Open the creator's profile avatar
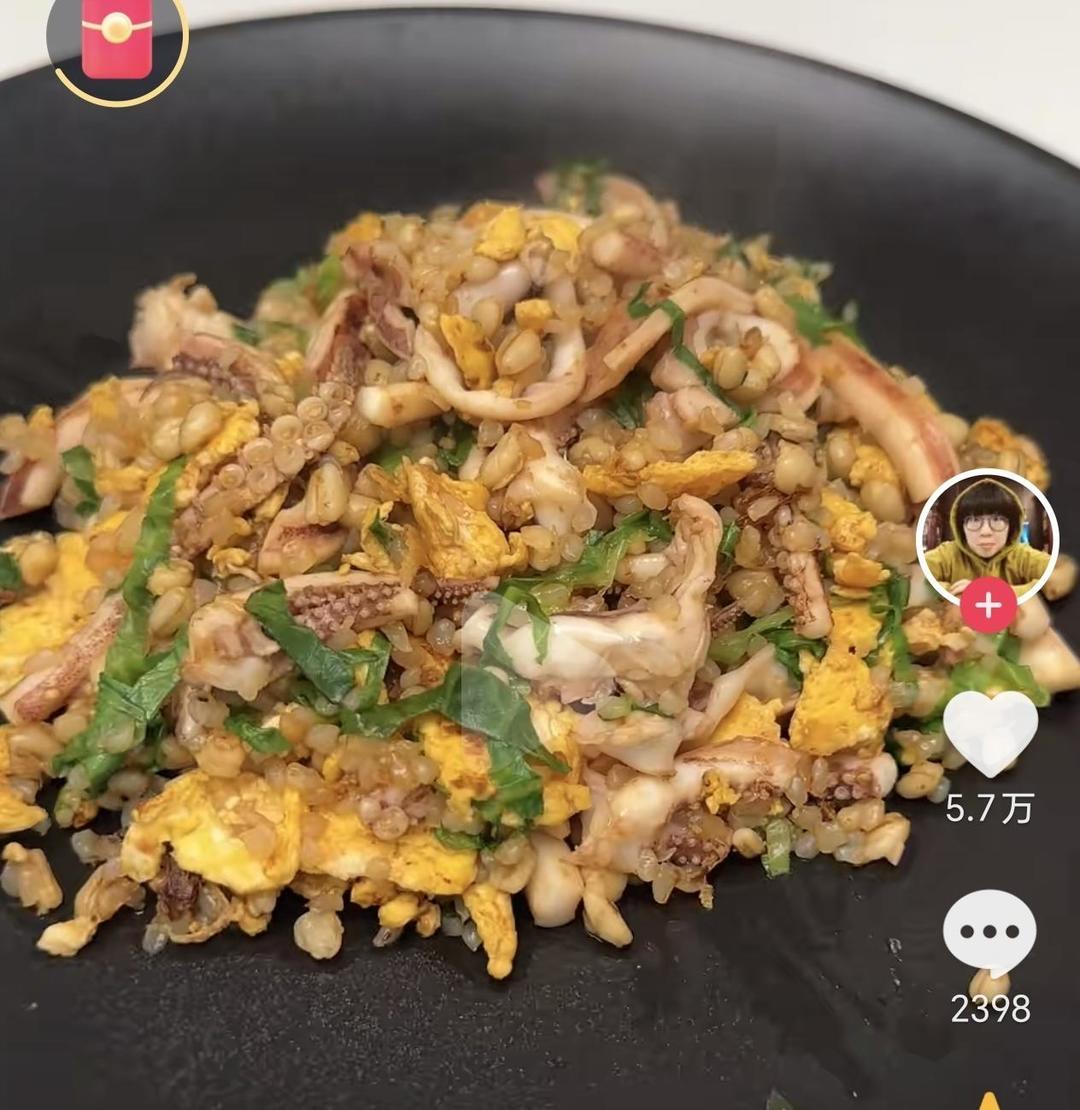 pyautogui.click(x=987, y=538)
